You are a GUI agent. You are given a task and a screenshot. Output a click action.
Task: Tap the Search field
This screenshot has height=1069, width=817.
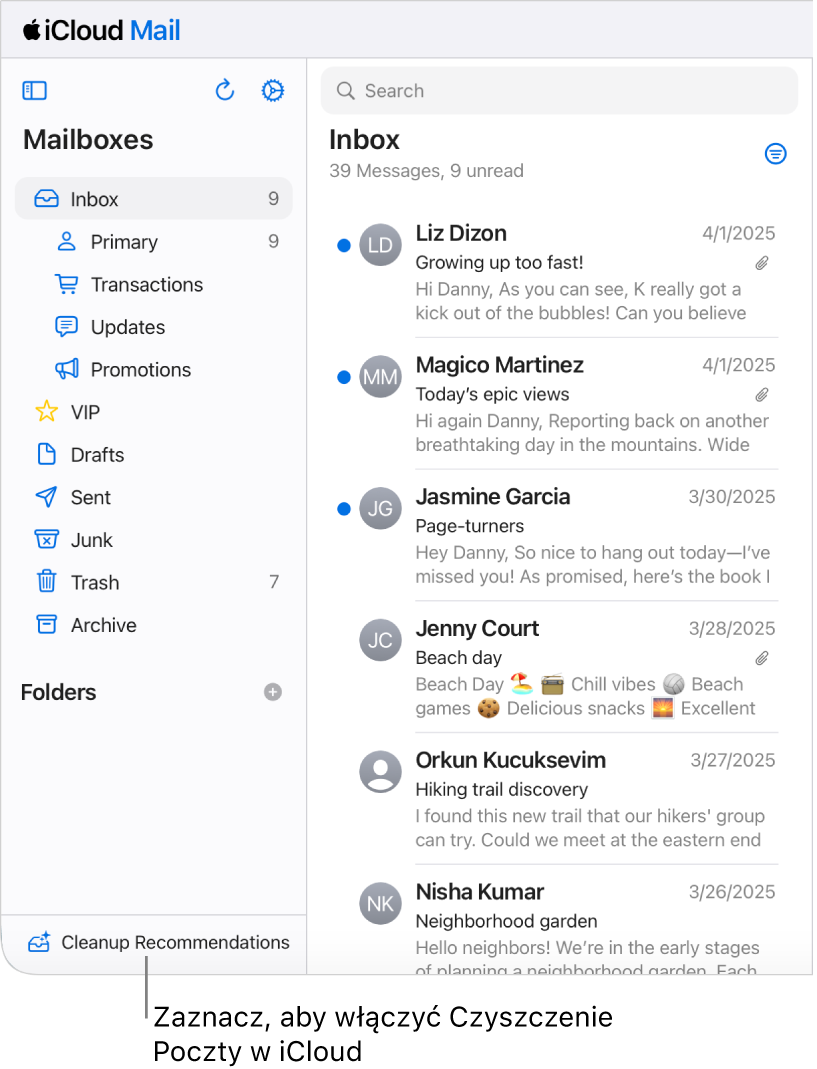pyautogui.click(x=560, y=91)
